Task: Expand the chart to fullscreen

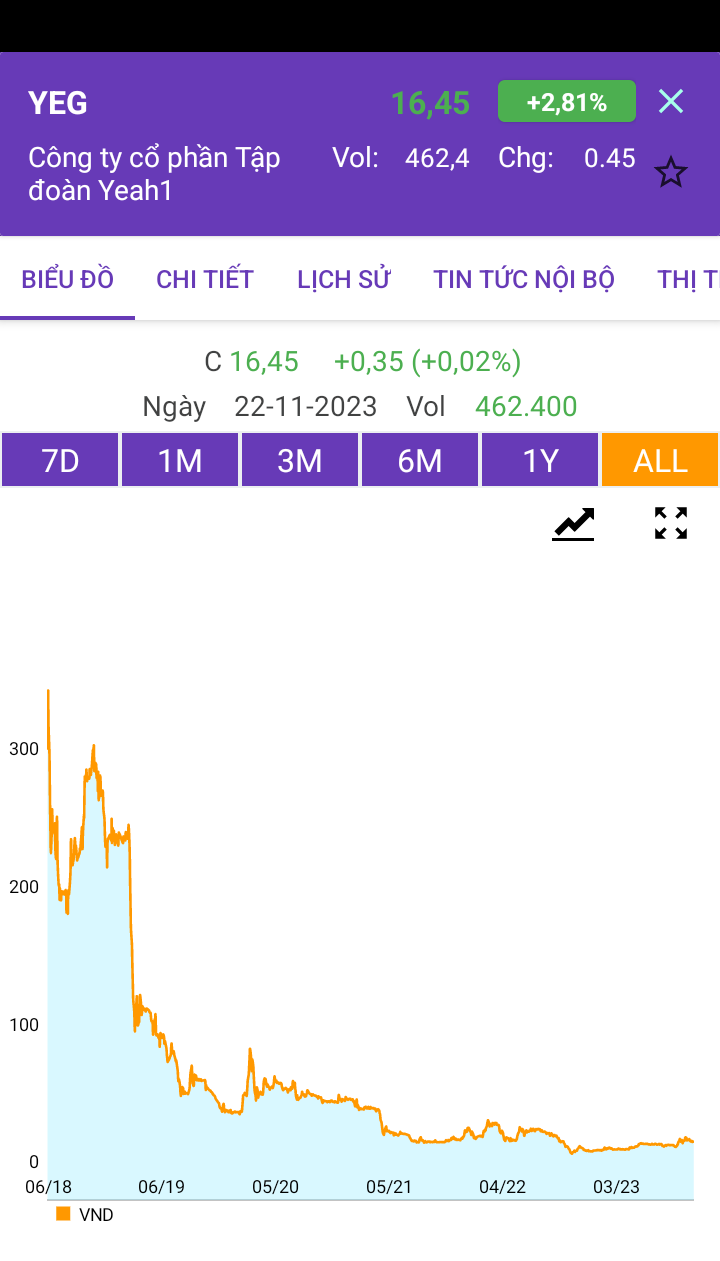Action: click(x=671, y=523)
